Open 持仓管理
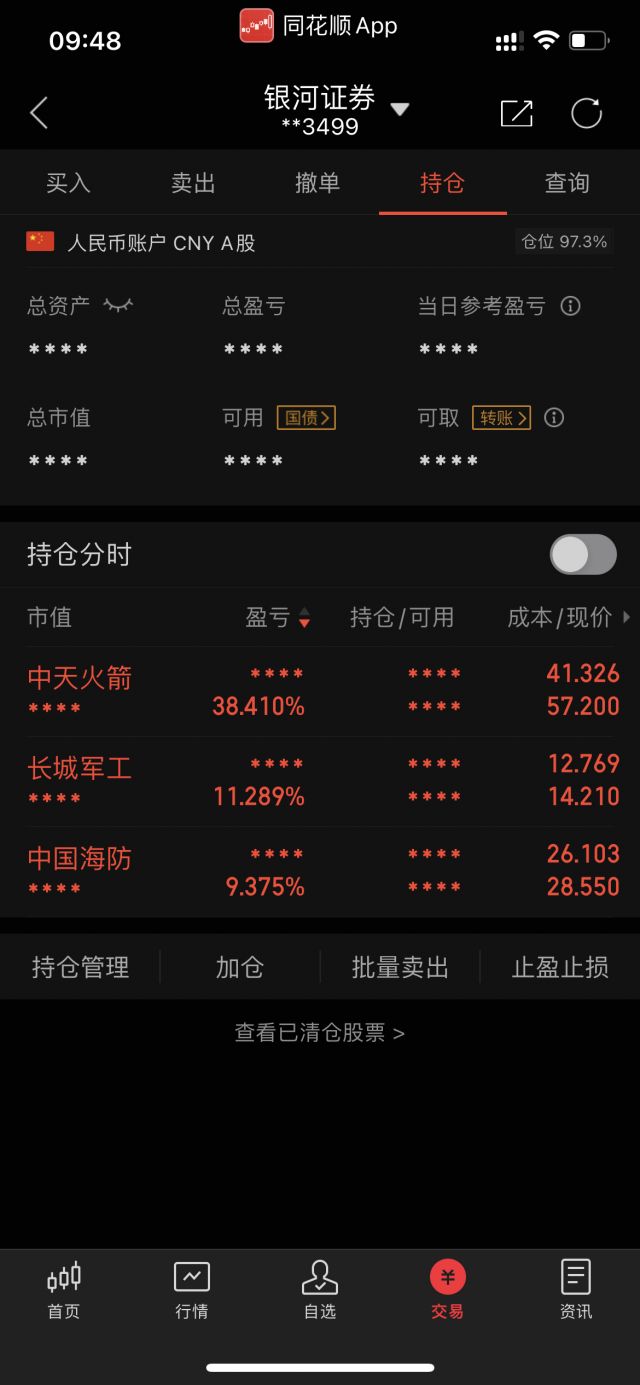Screen dimensions: 640x1385 point(80,967)
